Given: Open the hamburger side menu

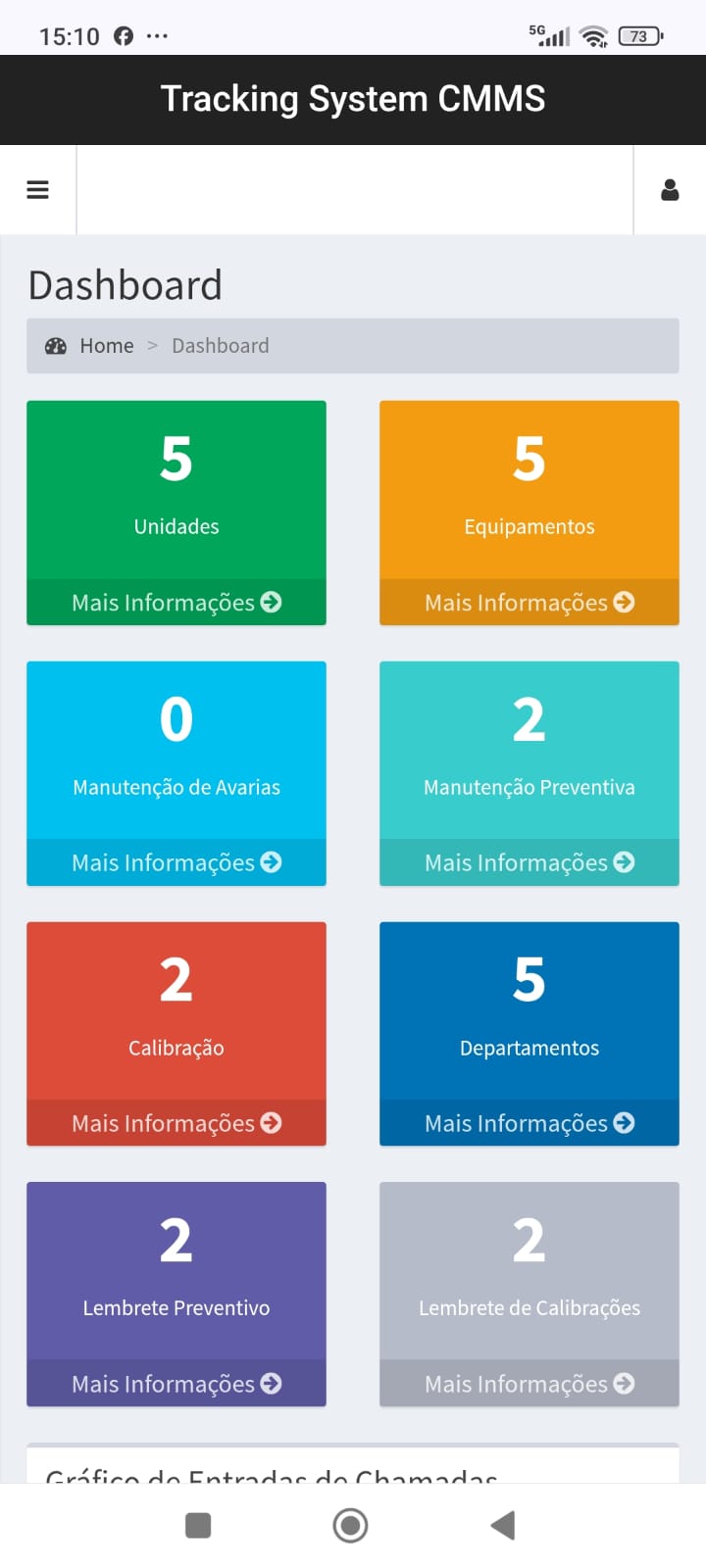Looking at the screenshot, I should click(x=37, y=190).
